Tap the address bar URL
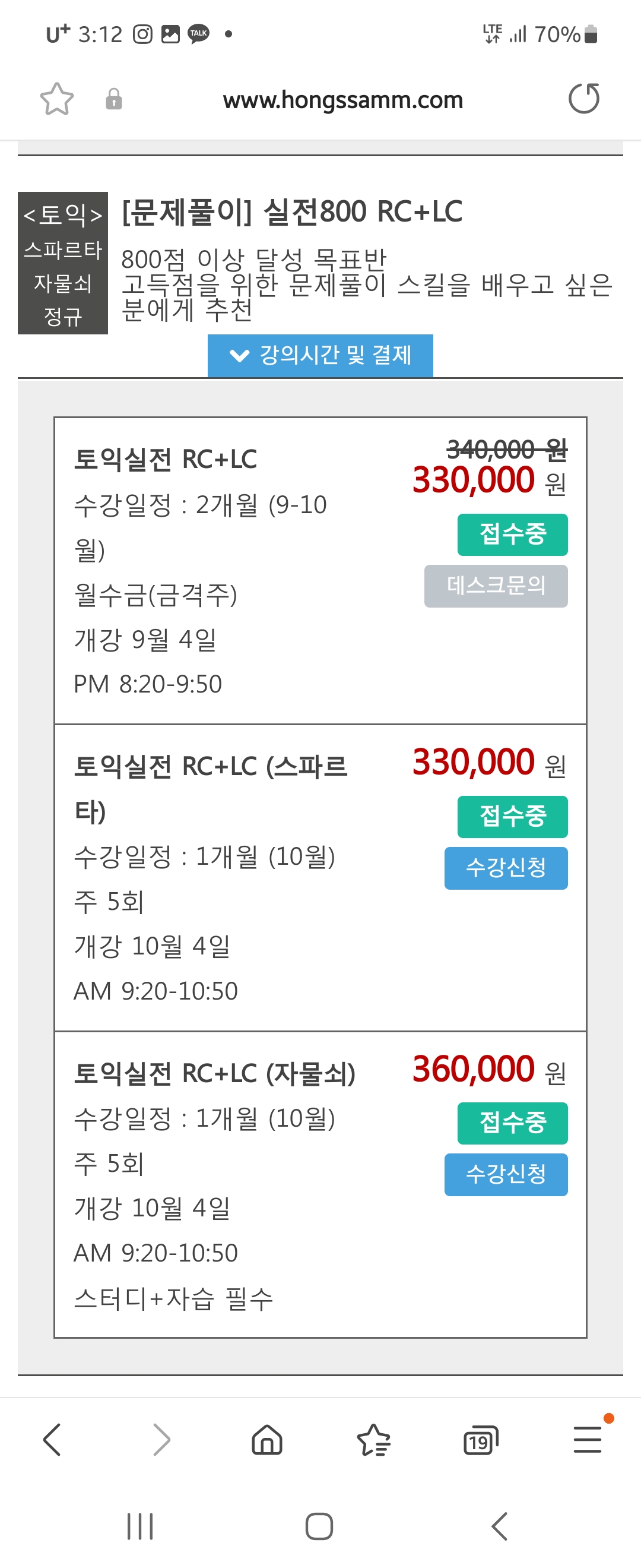Viewport: 641px width, 1568px height. click(x=342, y=100)
